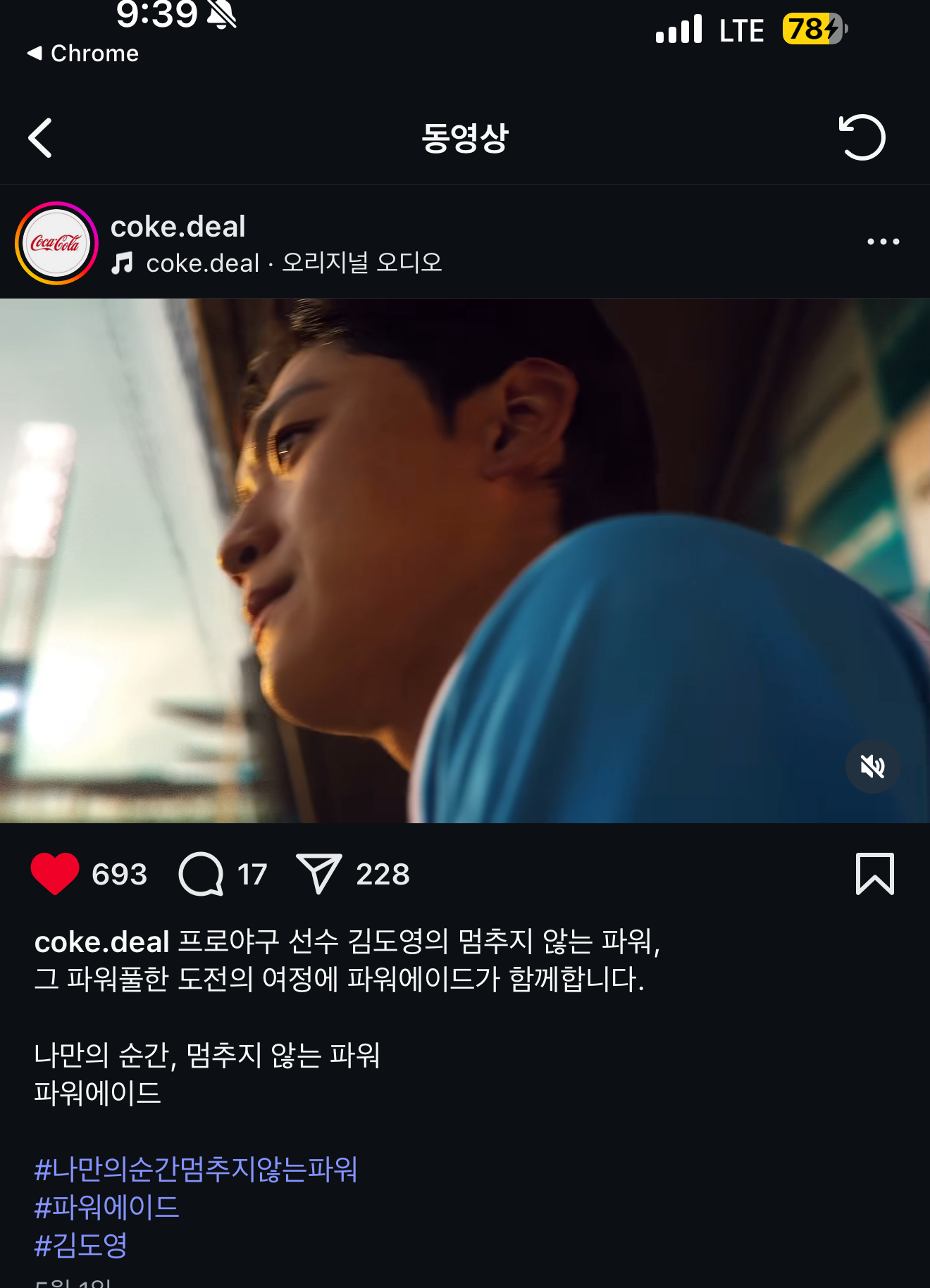Screen dimensions: 930x1288
Task: Open hashtag #김도영
Action: 81,1245
